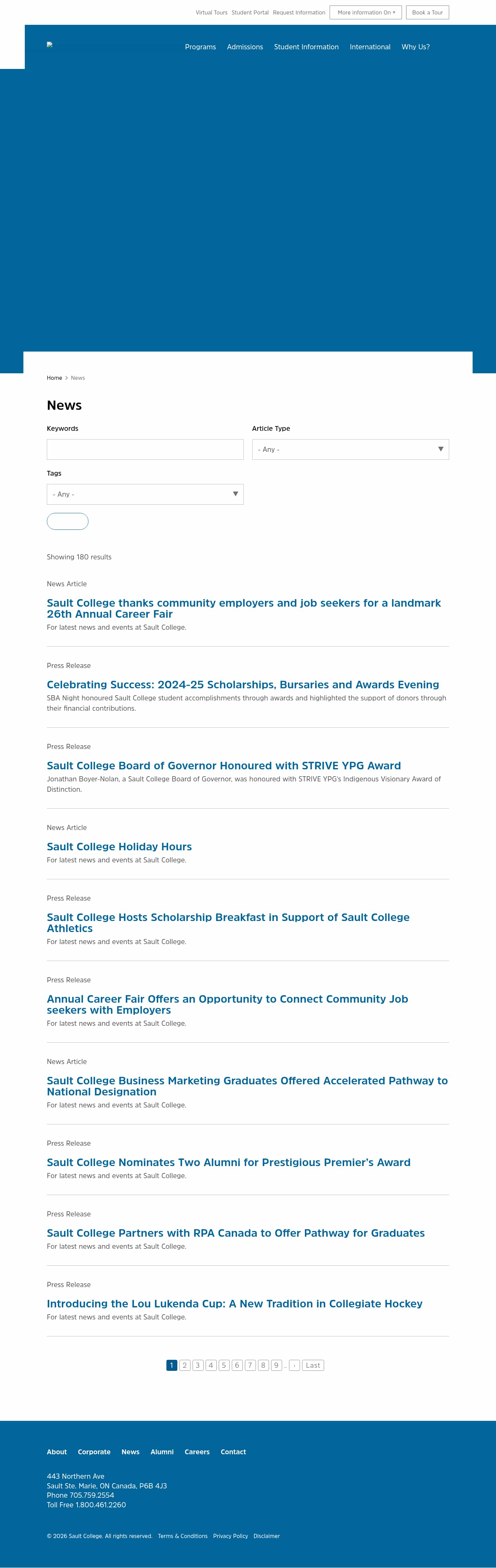Open the Programs menu

[x=200, y=47]
